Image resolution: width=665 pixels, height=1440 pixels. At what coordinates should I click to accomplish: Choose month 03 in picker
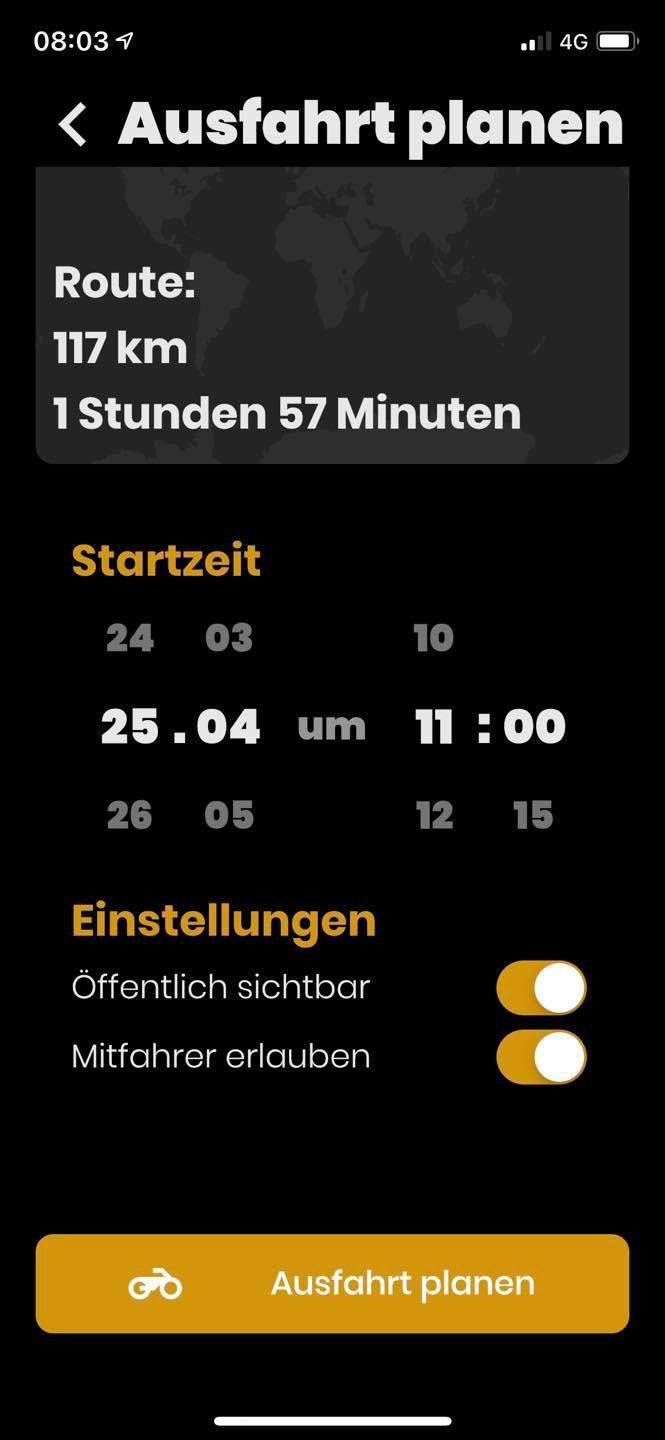pyautogui.click(x=229, y=638)
